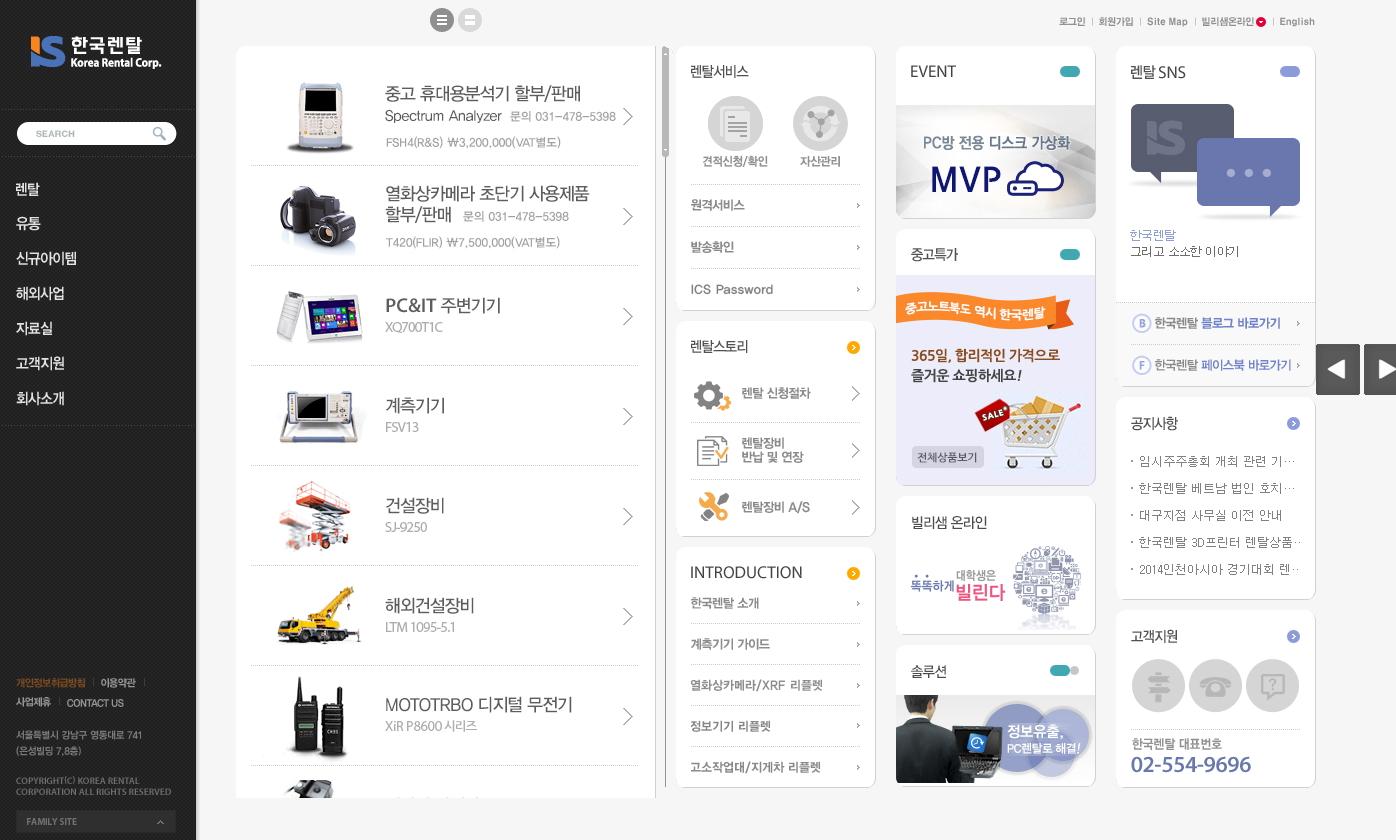Open the 원격서비스 link
This screenshot has width=1396, height=840.
[x=774, y=205]
